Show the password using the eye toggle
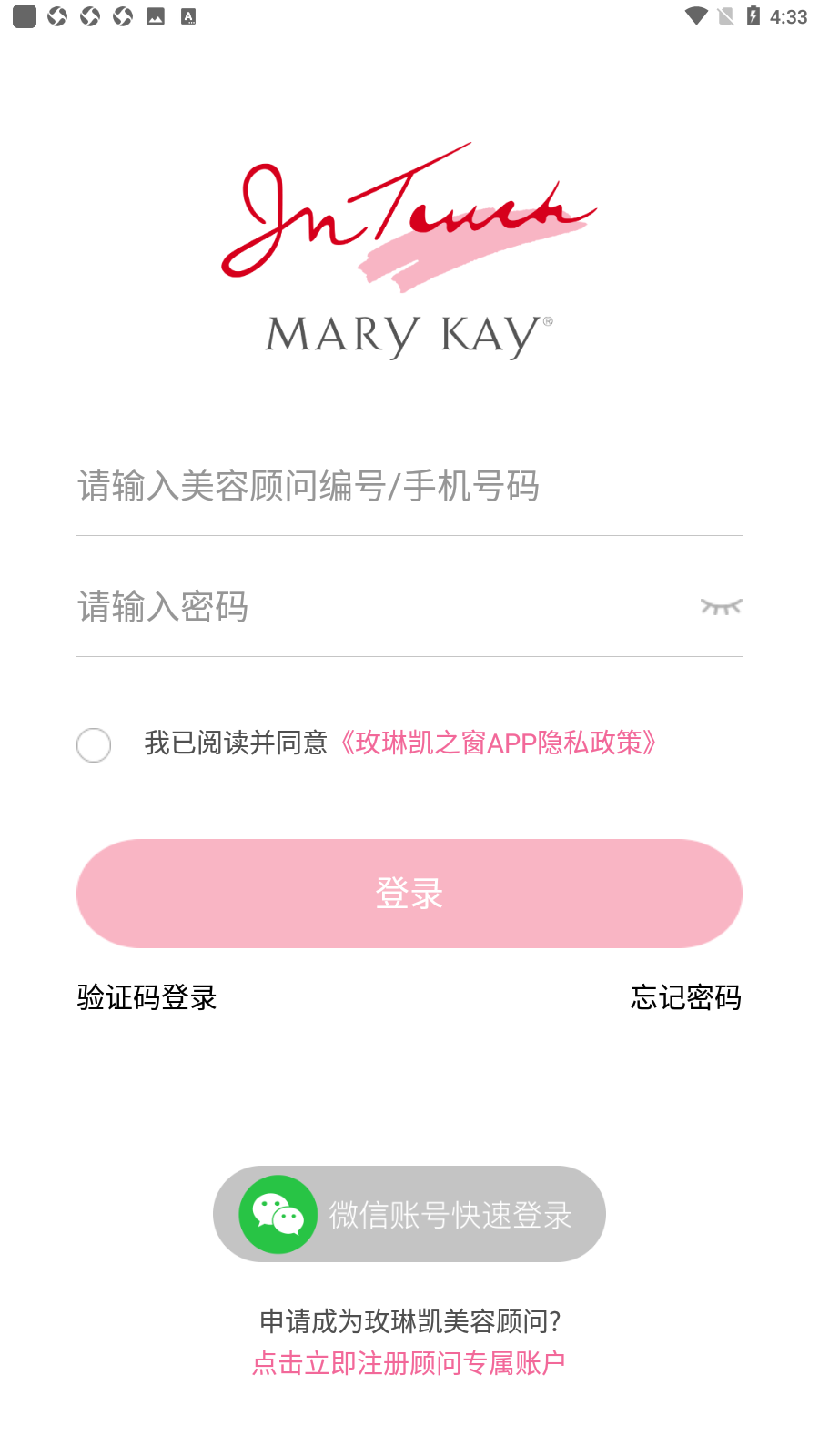This screenshot has width=819, height=1456. coord(722,606)
